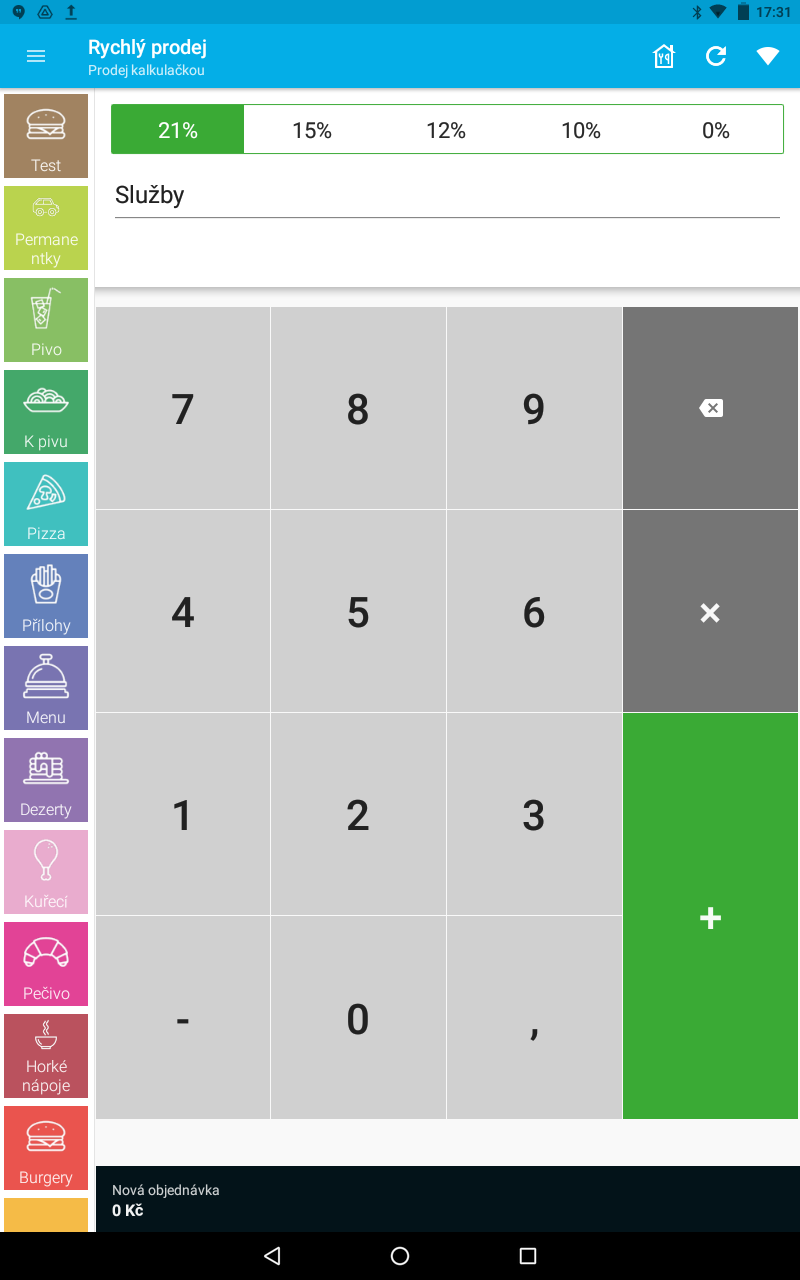The width and height of the screenshot is (800, 1280).
Task: Switch to the 10% tax rate
Action: (581, 130)
